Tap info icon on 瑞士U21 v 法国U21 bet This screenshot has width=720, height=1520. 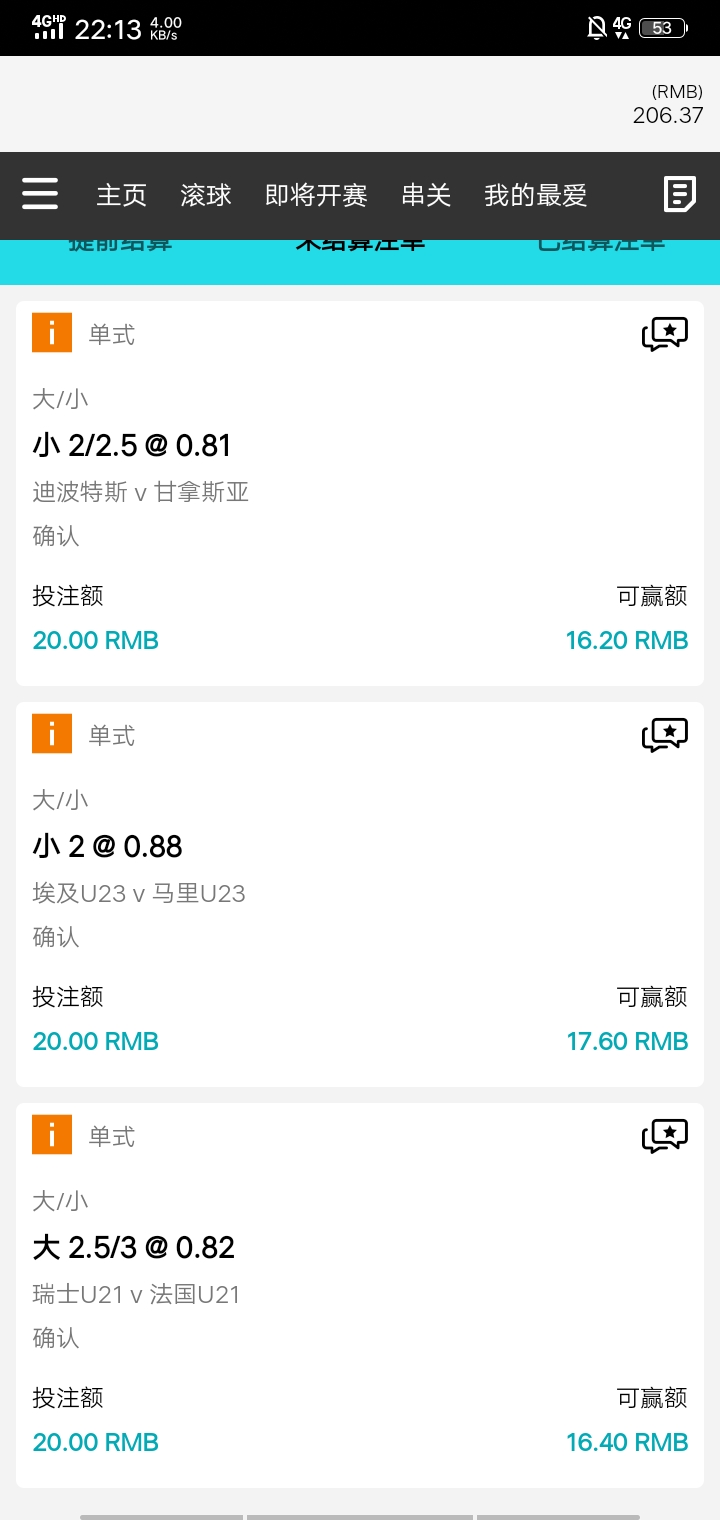click(52, 1135)
